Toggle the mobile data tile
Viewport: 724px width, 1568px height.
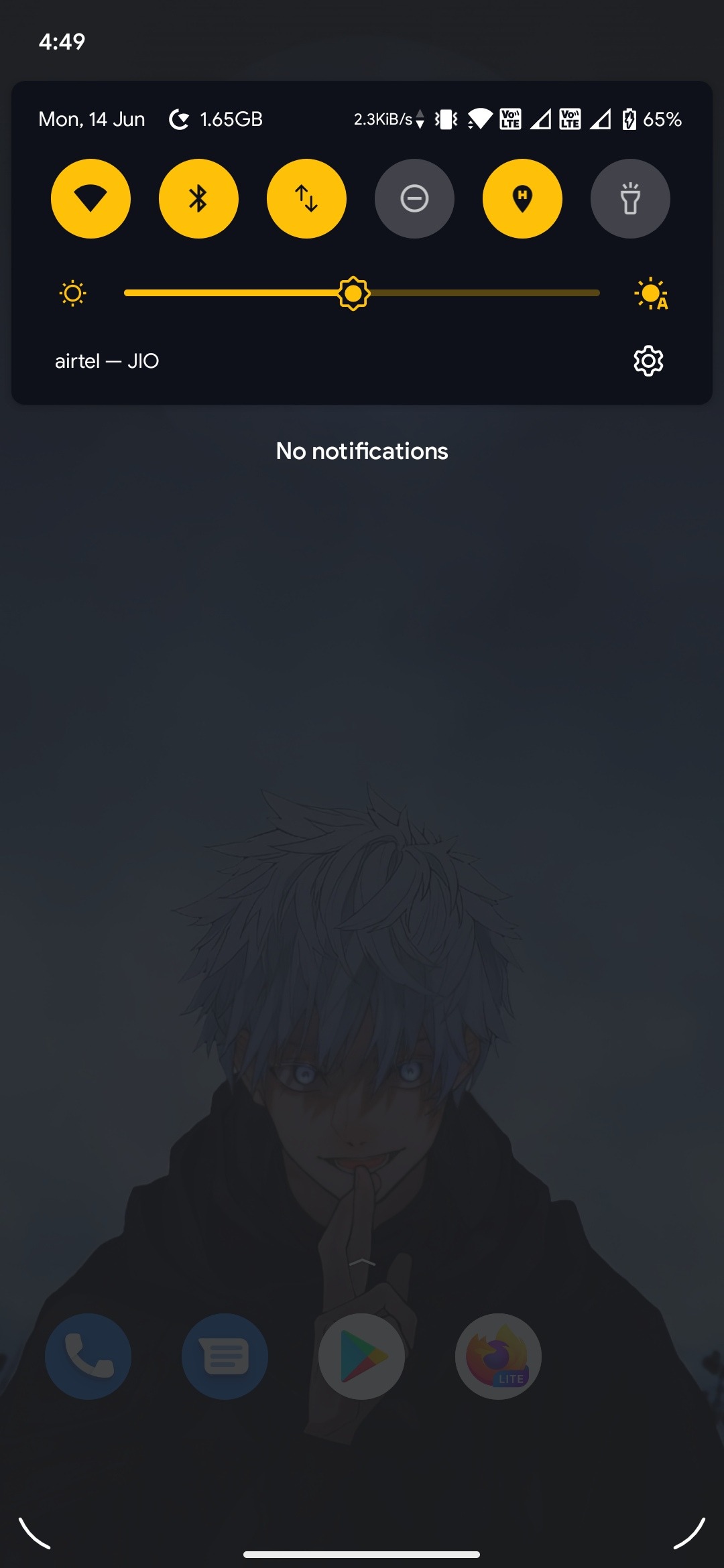pyautogui.click(x=306, y=198)
